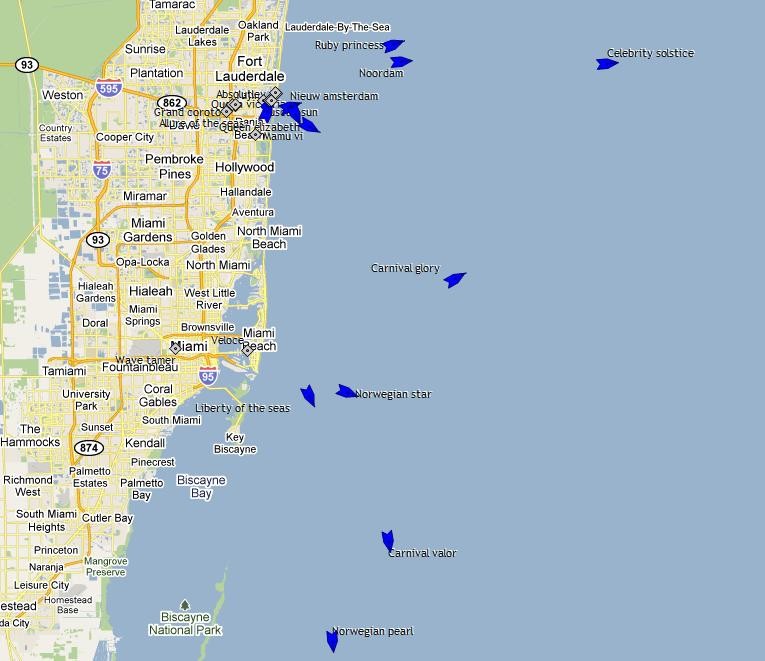Viewport: 765px width, 661px height.
Task: Open the Liberty of the seas ship marker
Action: (308, 395)
